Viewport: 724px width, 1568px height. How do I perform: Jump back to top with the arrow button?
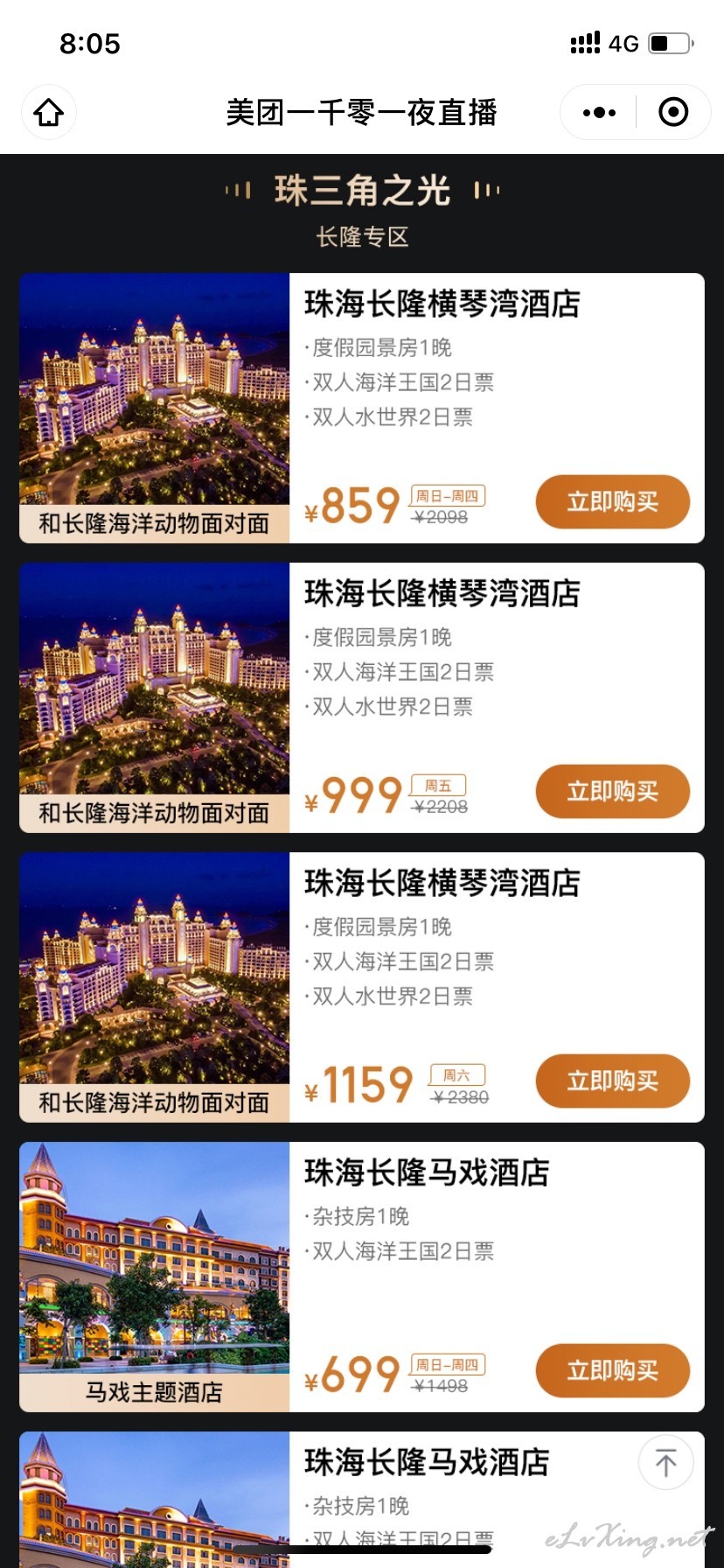coord(665,1462)
